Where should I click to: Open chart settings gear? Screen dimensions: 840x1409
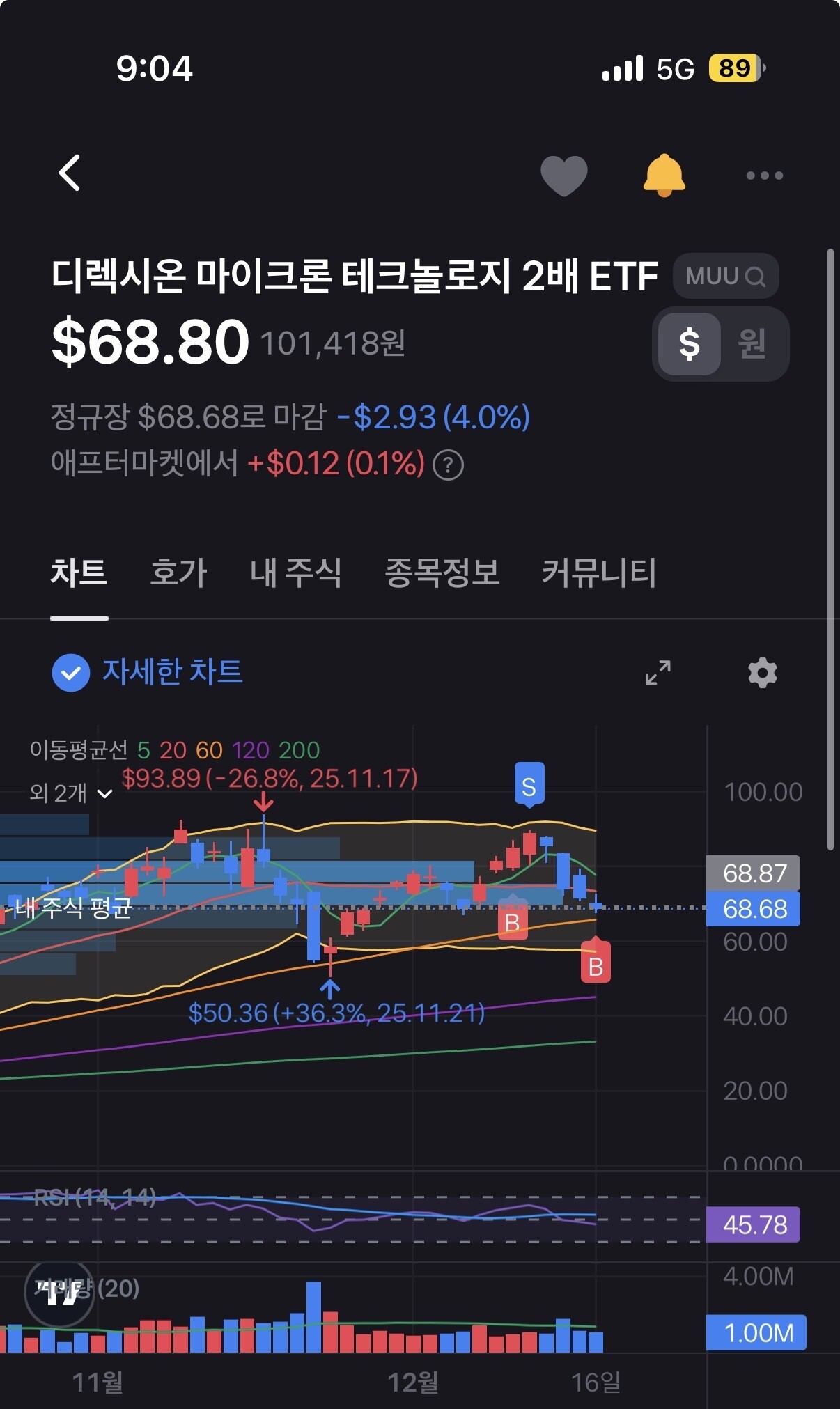click(762, 673)
